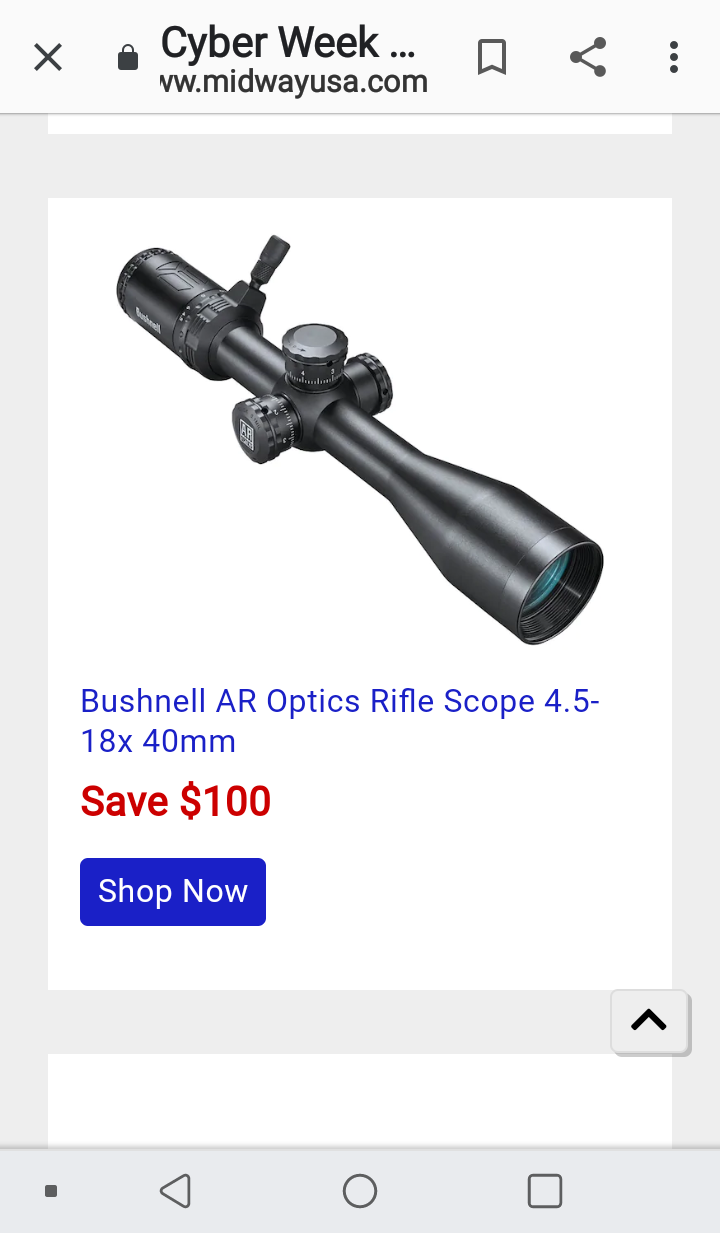
Task: Tap Shop Now for the Bushnell scope
Action: click(173, 892)
